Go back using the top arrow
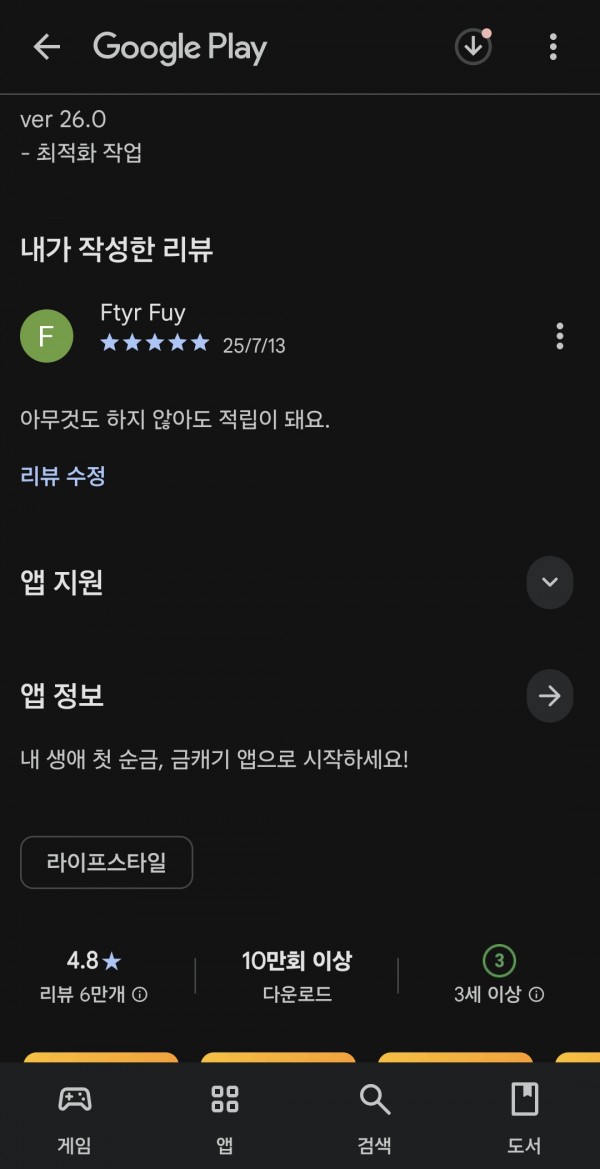 (x=46, y=47)
